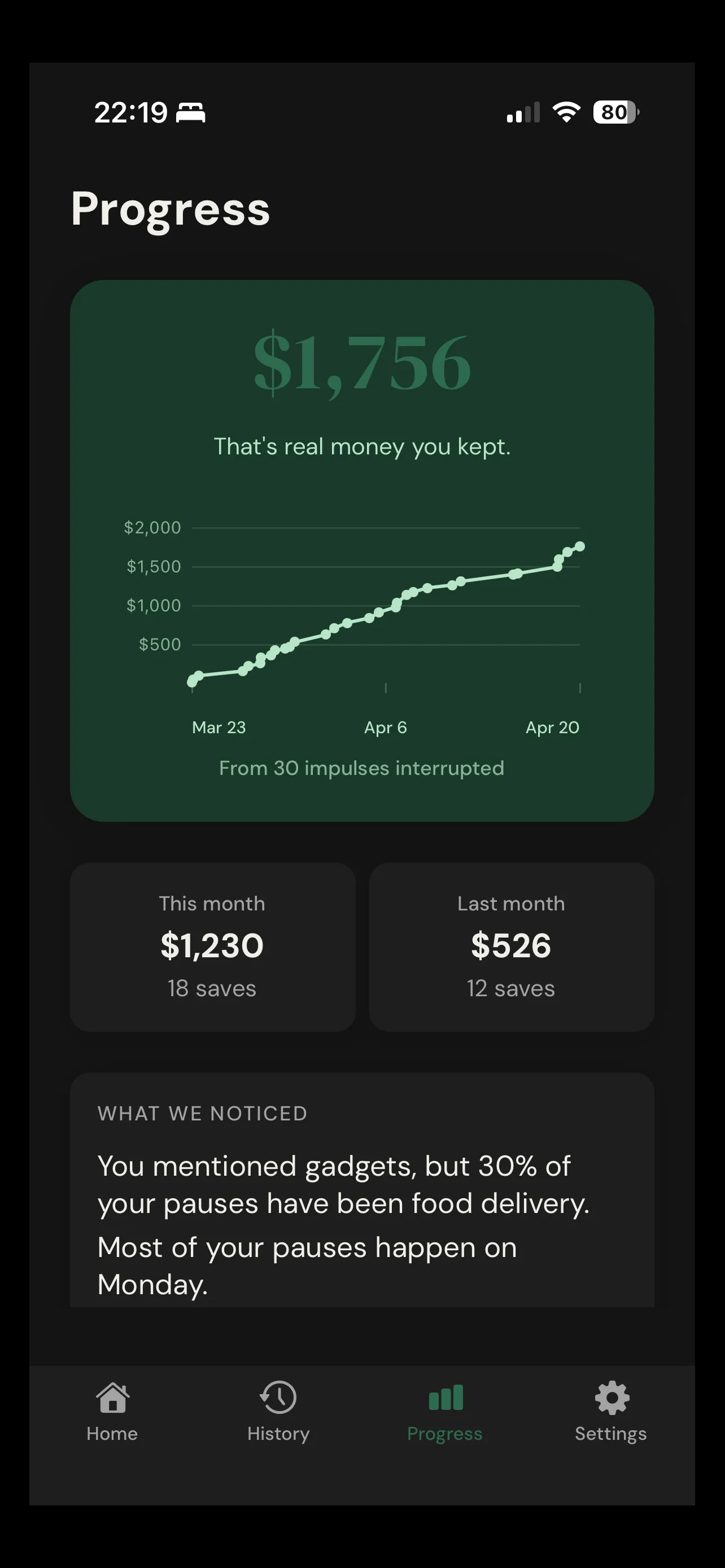
Task: Tap the 'From 30 impulses interrupted' caption
Action: [361, 768]
